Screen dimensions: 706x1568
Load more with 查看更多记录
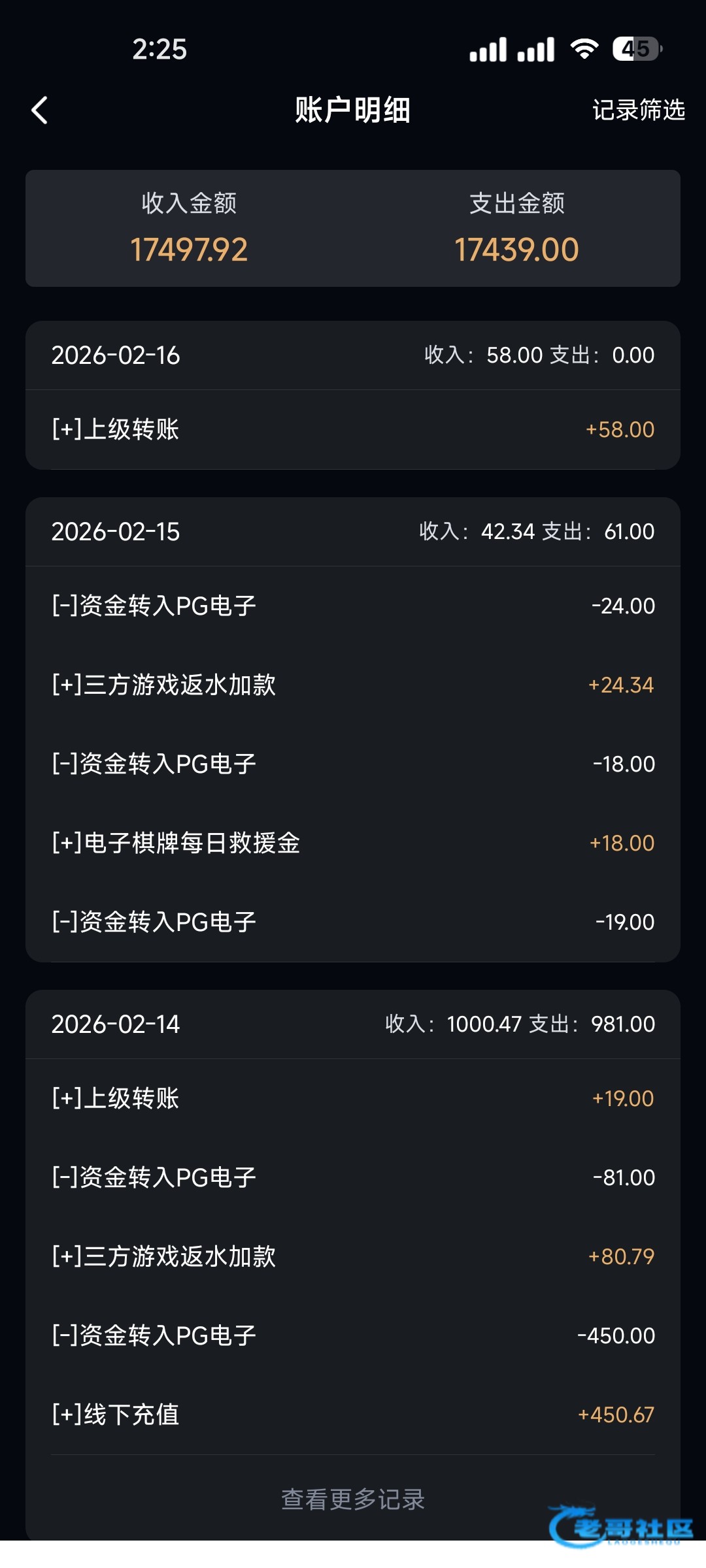tap(353, 1499)
